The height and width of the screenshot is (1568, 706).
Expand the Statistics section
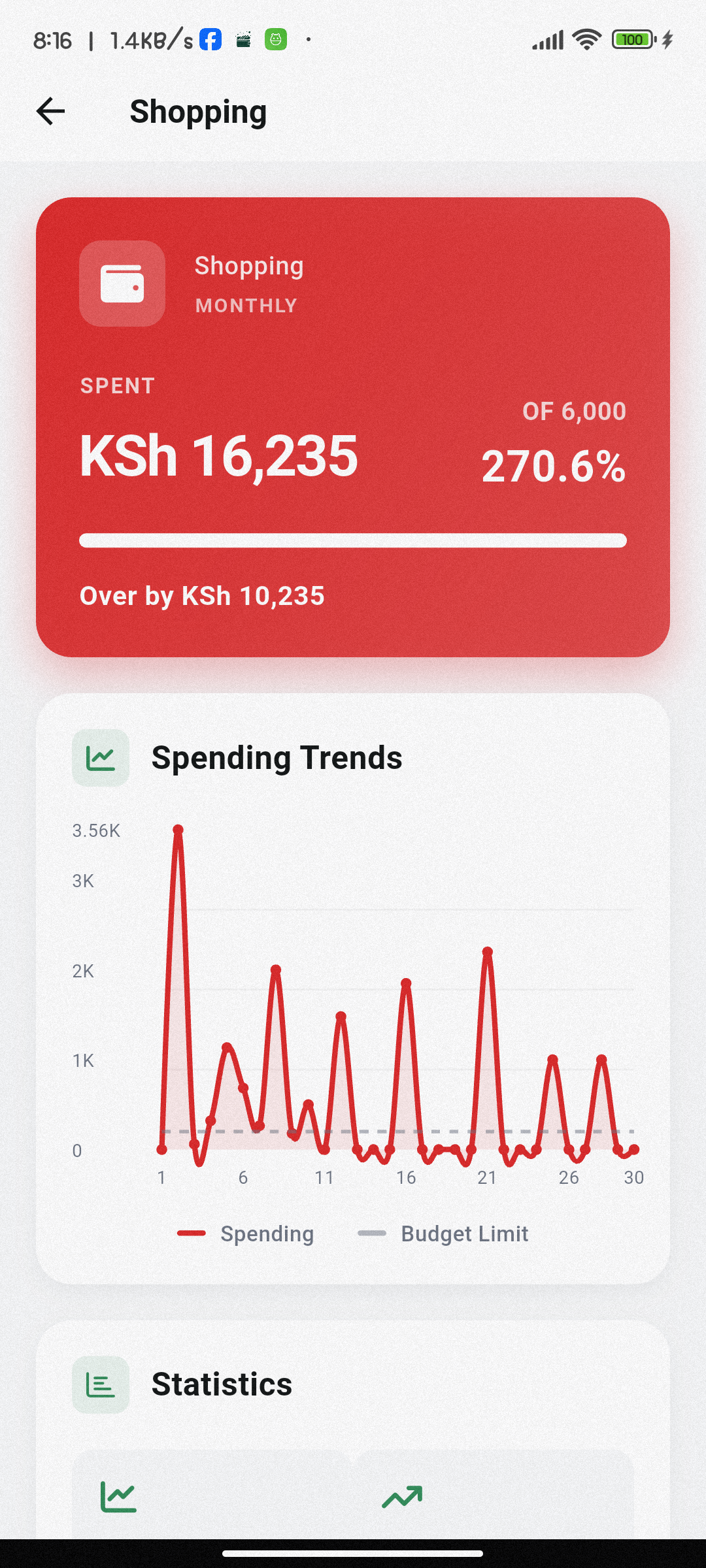click(222, 1384)
